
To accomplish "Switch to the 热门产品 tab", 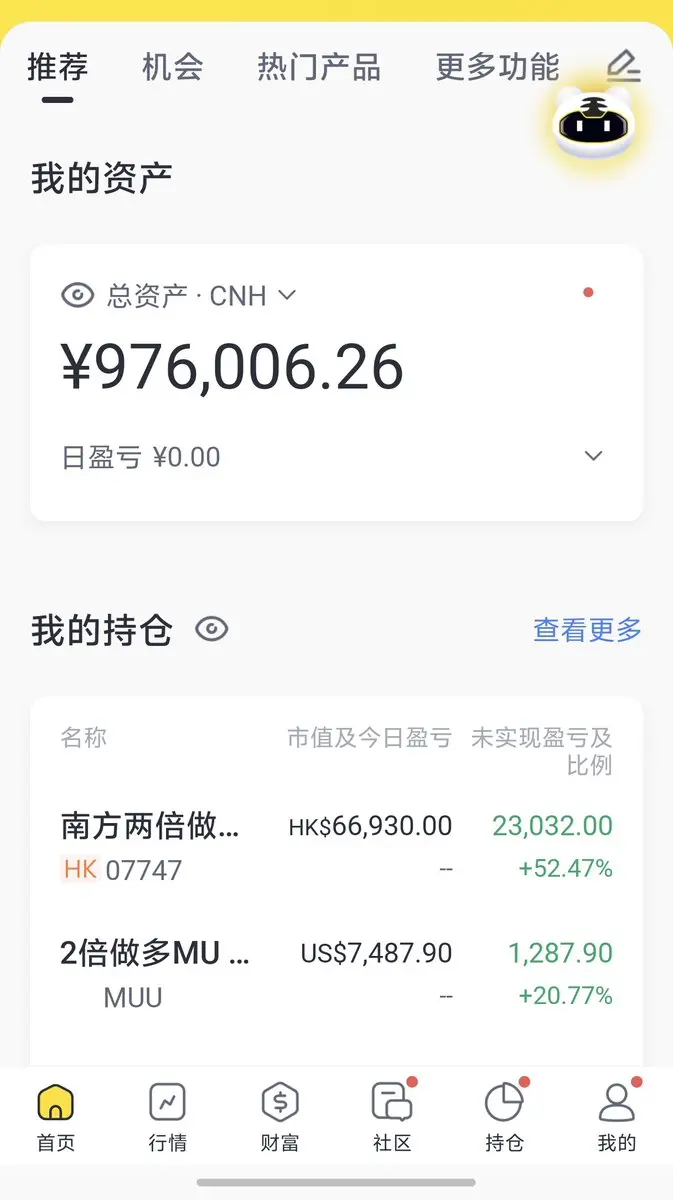I will pyautogui.click(x=318, y=67).
